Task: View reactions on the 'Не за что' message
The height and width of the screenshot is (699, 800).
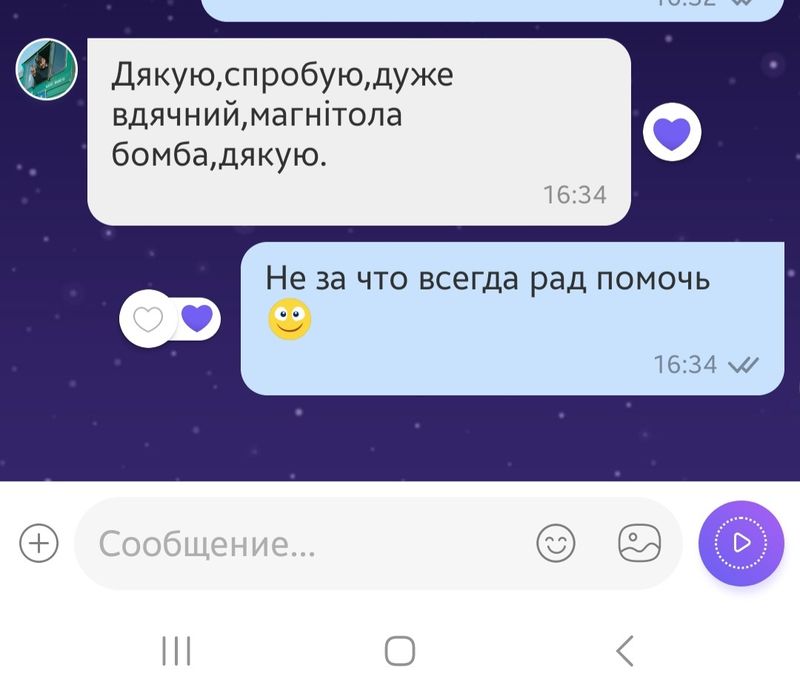Action: point(198,319)
